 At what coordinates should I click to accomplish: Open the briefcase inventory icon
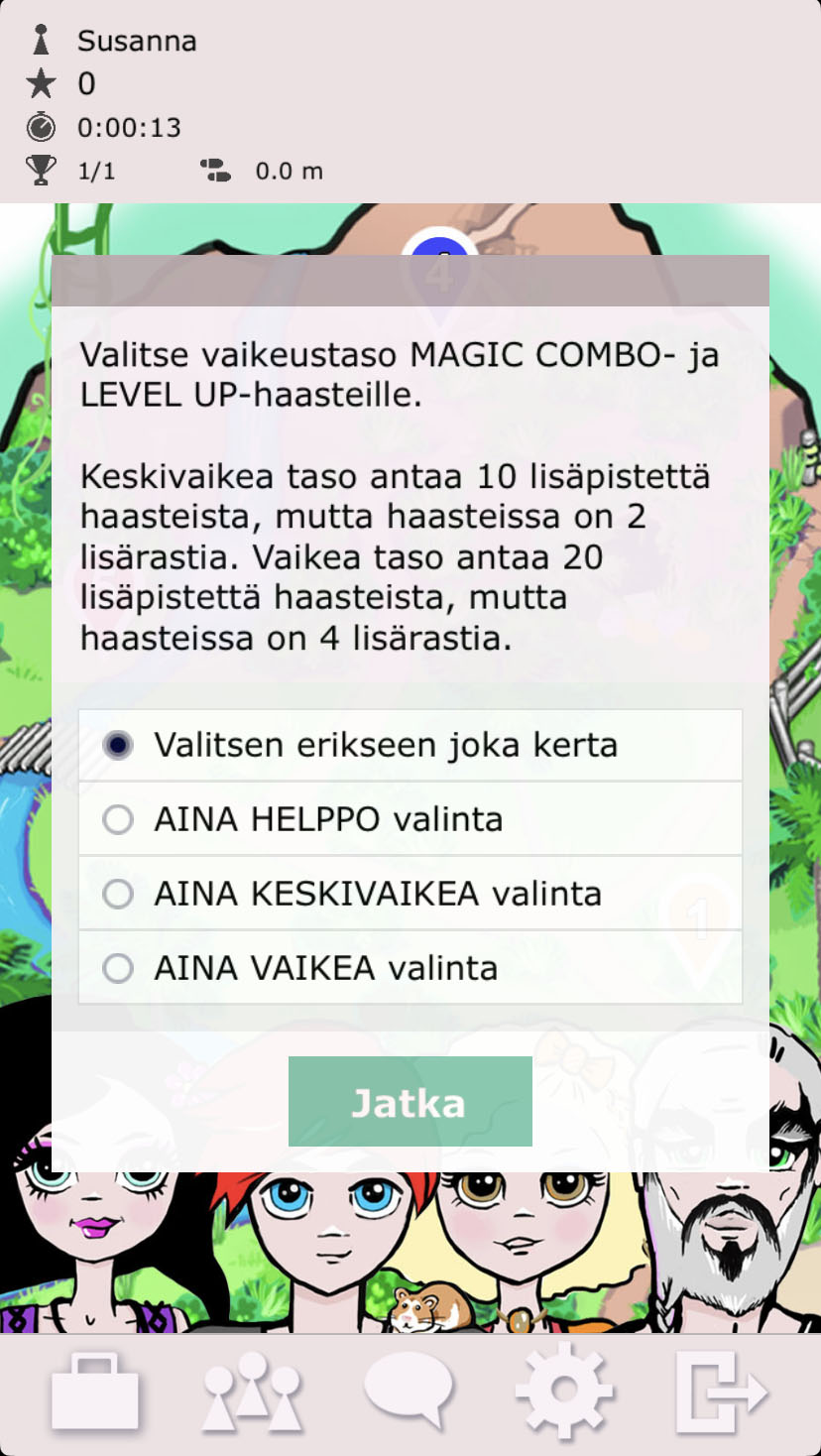coord(95,1392)
